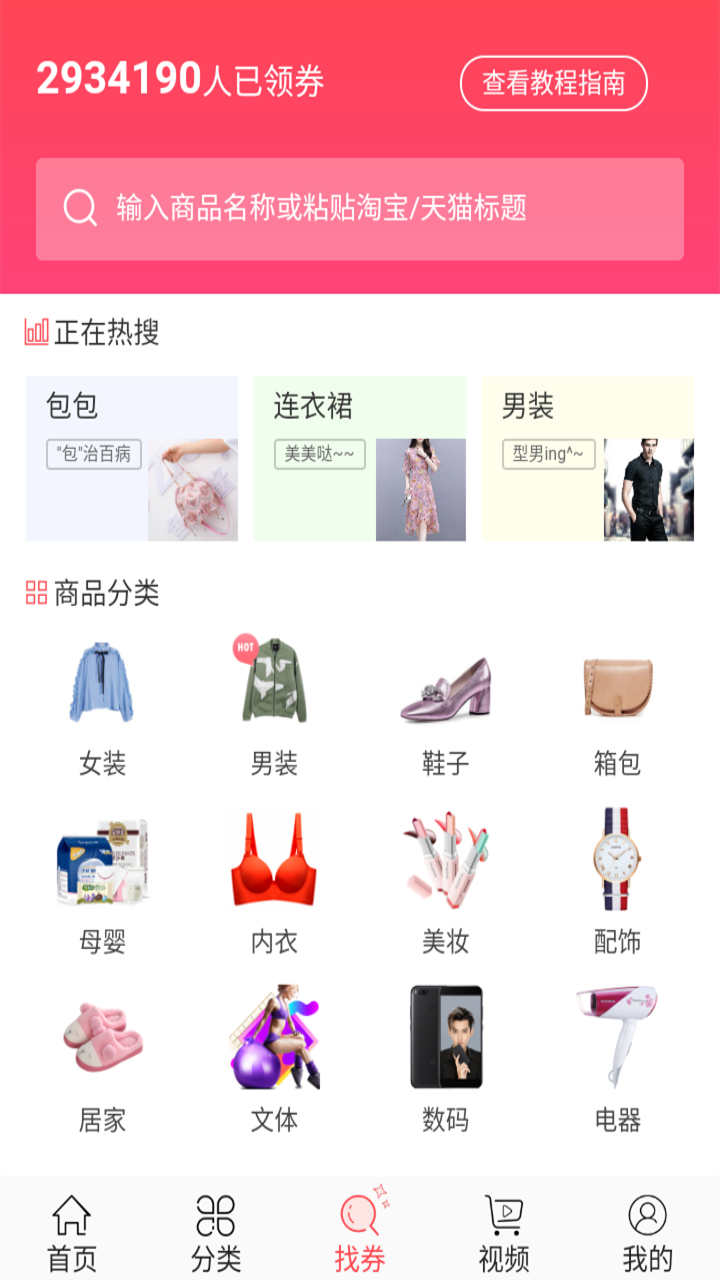Go to the 我的 tab
Image resolution: width=720 pixels, height=1280 pixels.
click(x=648, y=1233)
